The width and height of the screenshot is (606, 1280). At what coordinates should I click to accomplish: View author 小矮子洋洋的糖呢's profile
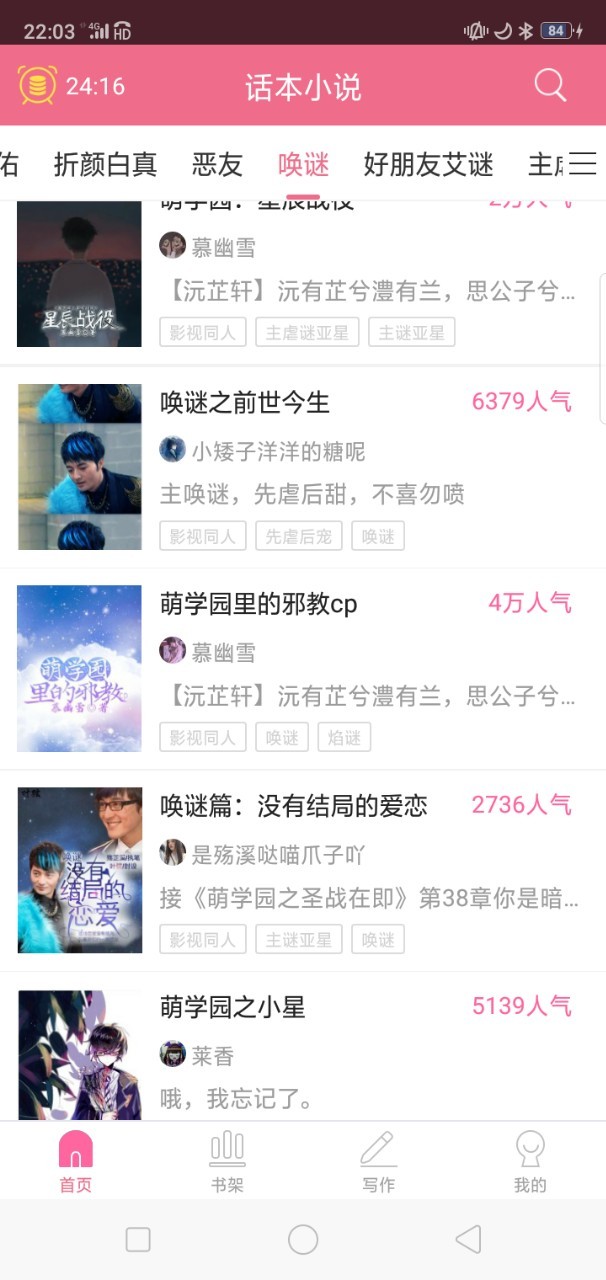[278, 451]
